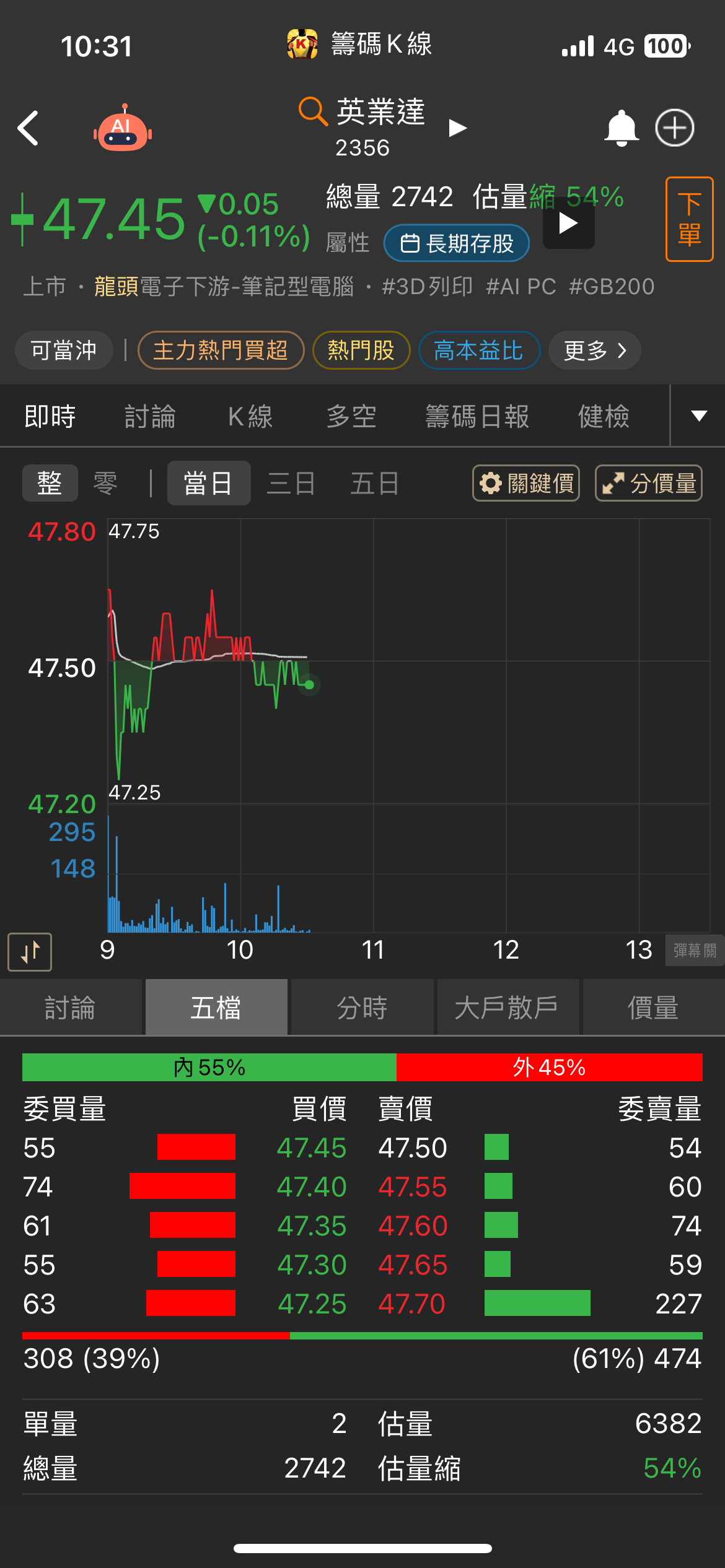725x1568 pixels.
Task: Open the 籌碼日報 tab
Action: pyautogui.click(x=477, y=416)
